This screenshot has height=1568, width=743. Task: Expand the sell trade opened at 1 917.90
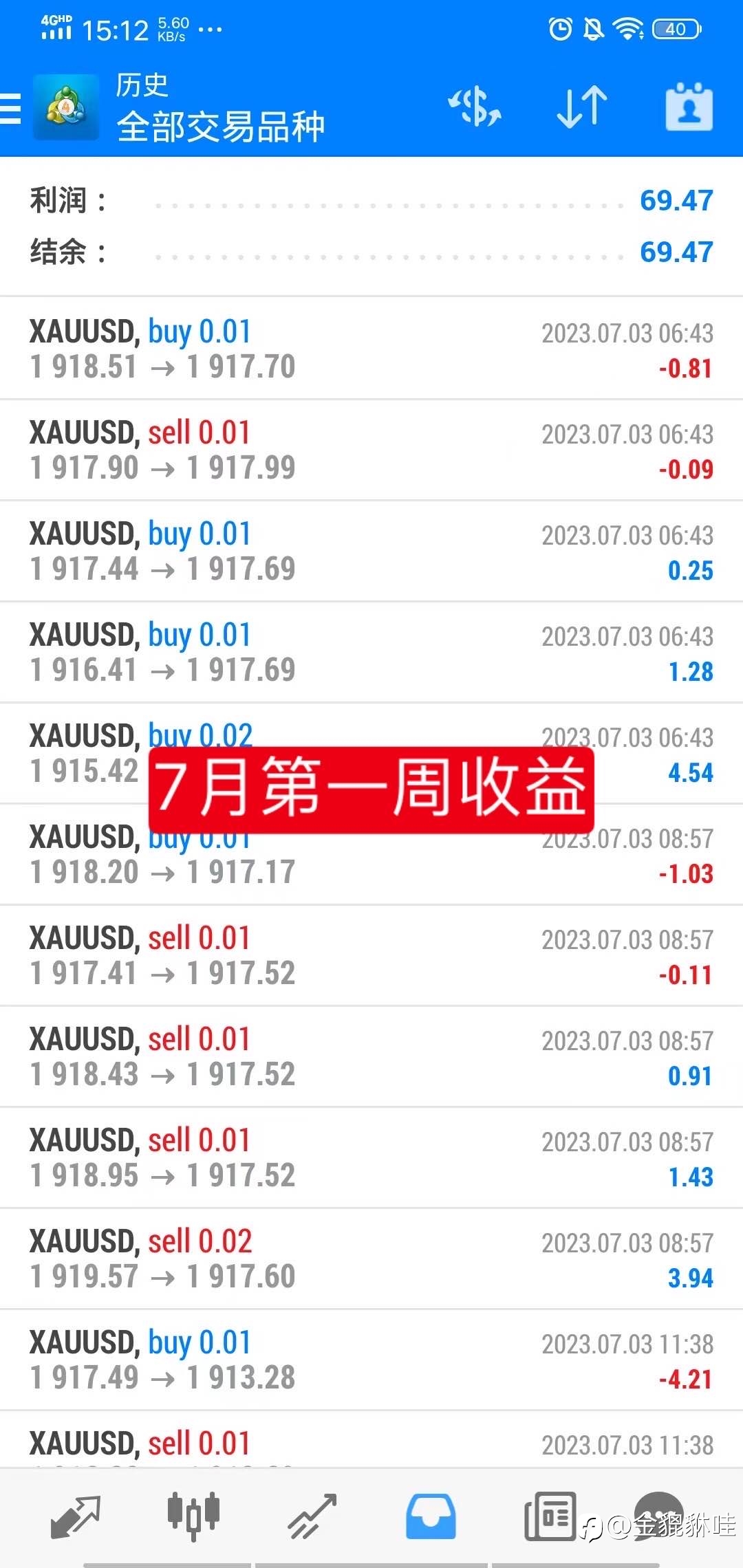[371, 450]
